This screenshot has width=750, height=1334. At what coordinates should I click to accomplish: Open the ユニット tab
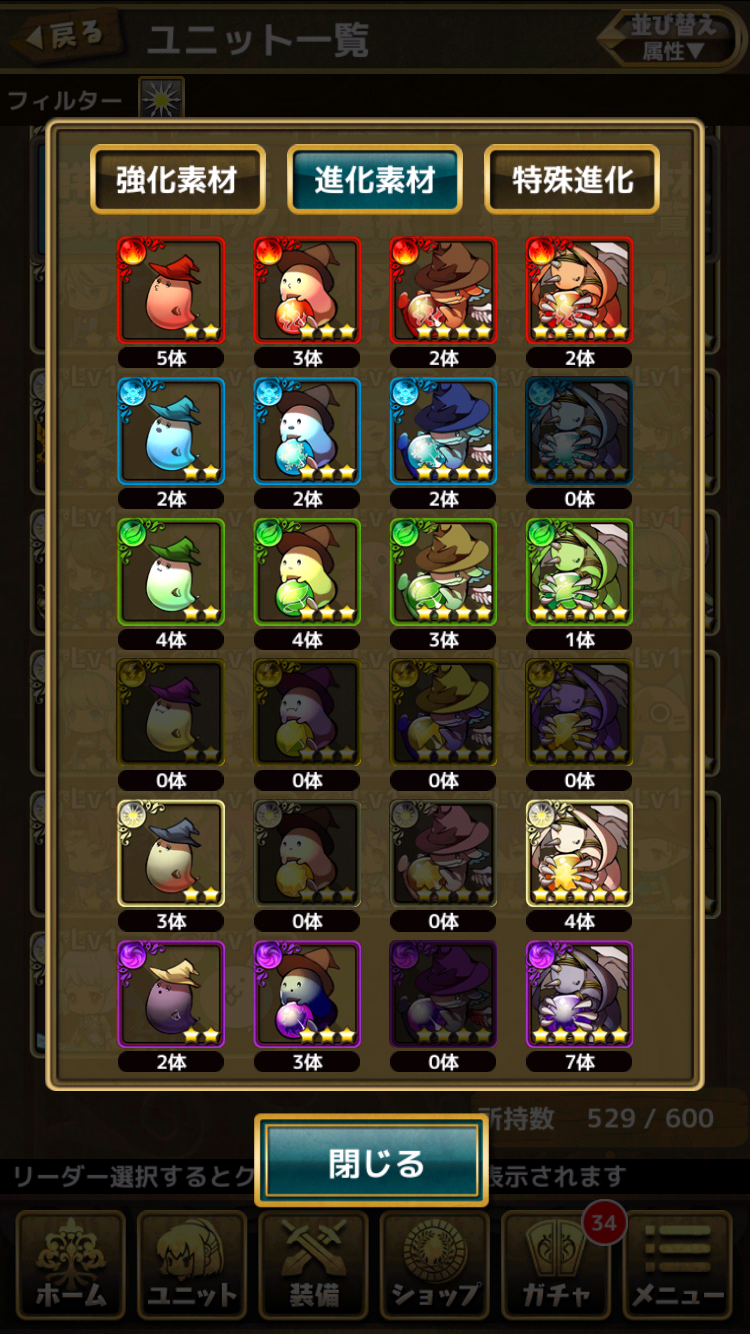[x=192, y=1266]
